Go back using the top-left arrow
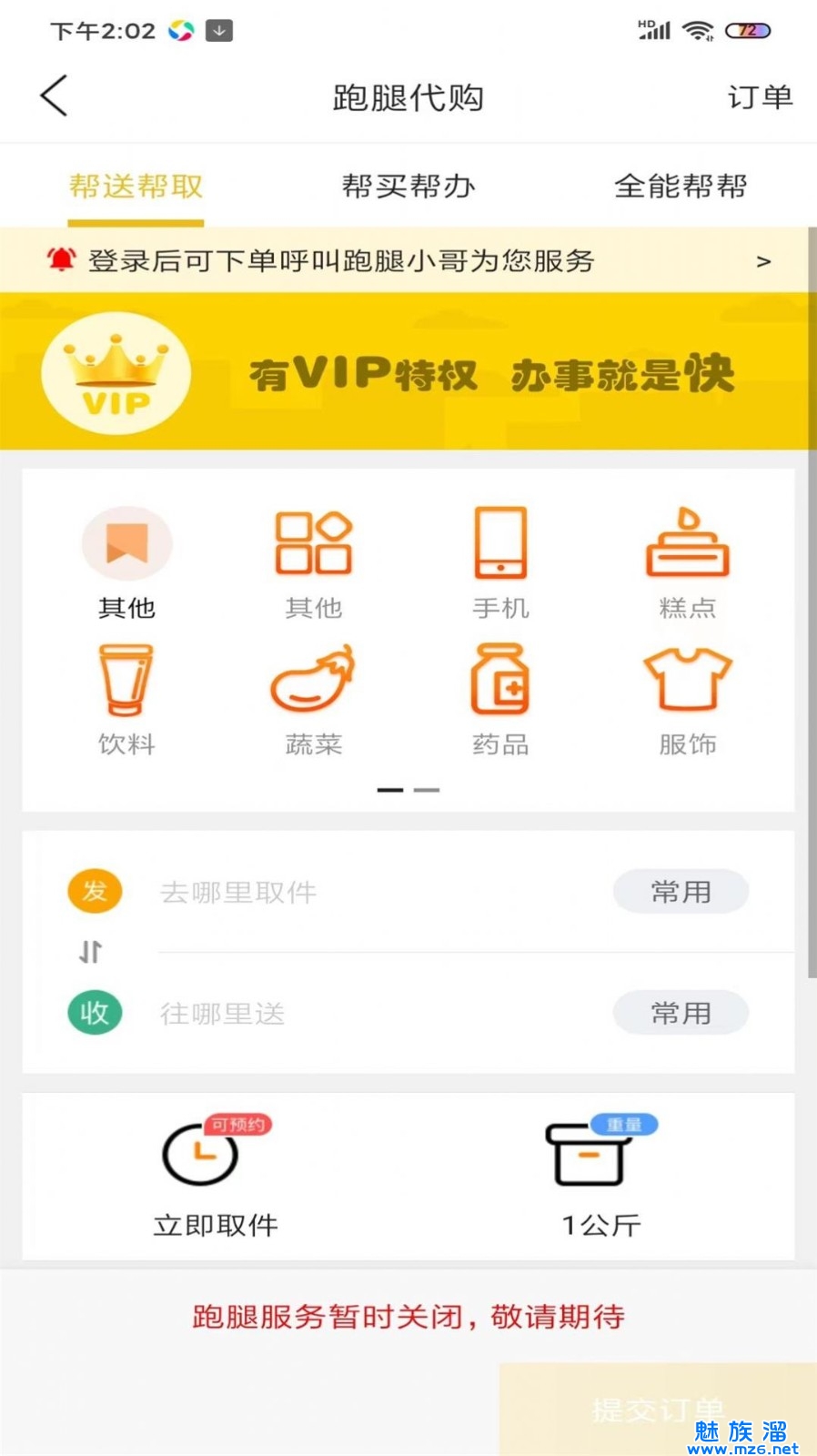 tap(55, 96)
